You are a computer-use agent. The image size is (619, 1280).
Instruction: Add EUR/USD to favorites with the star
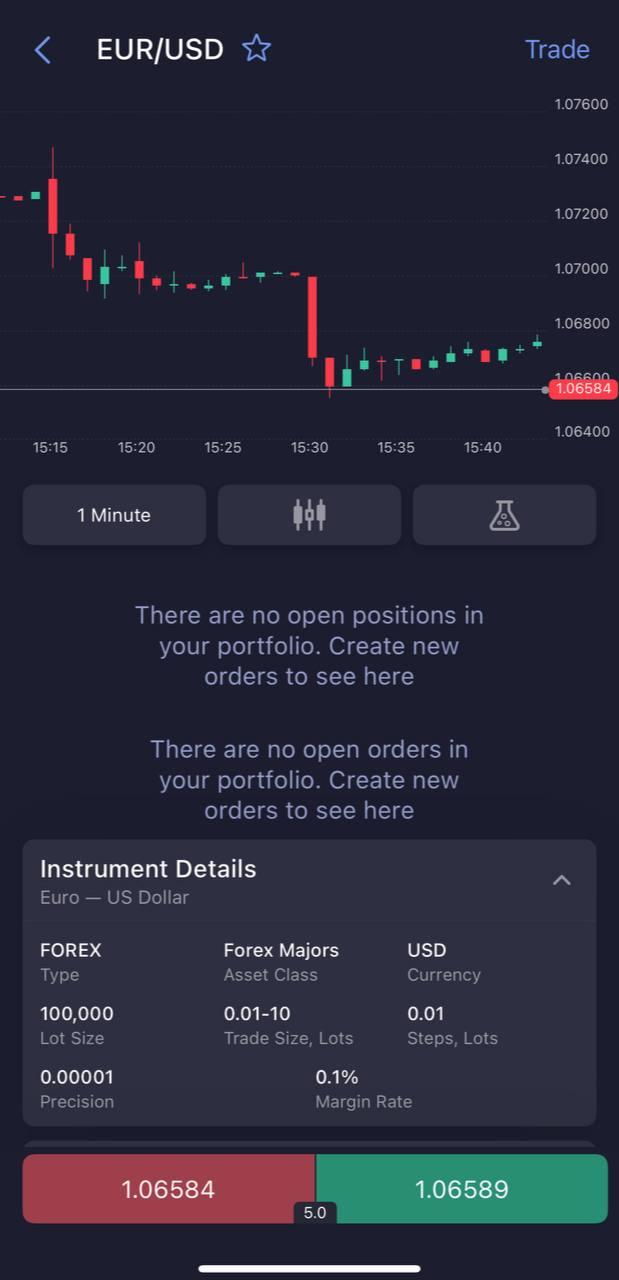pos(257,48)
